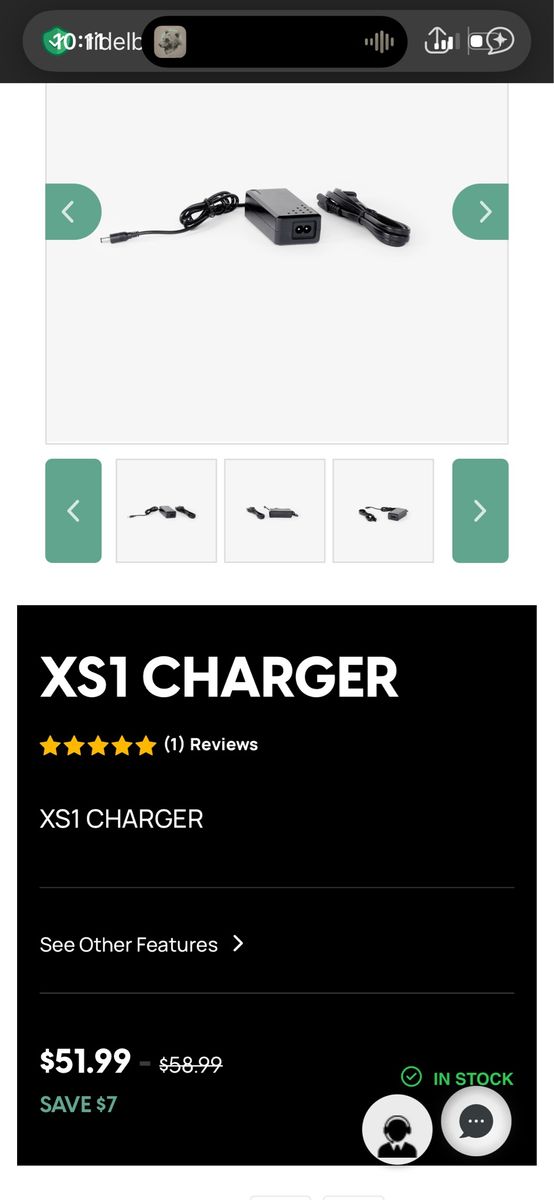554x1200 pixels.
Task: Show the next product image
Action: tap(480, 212)
